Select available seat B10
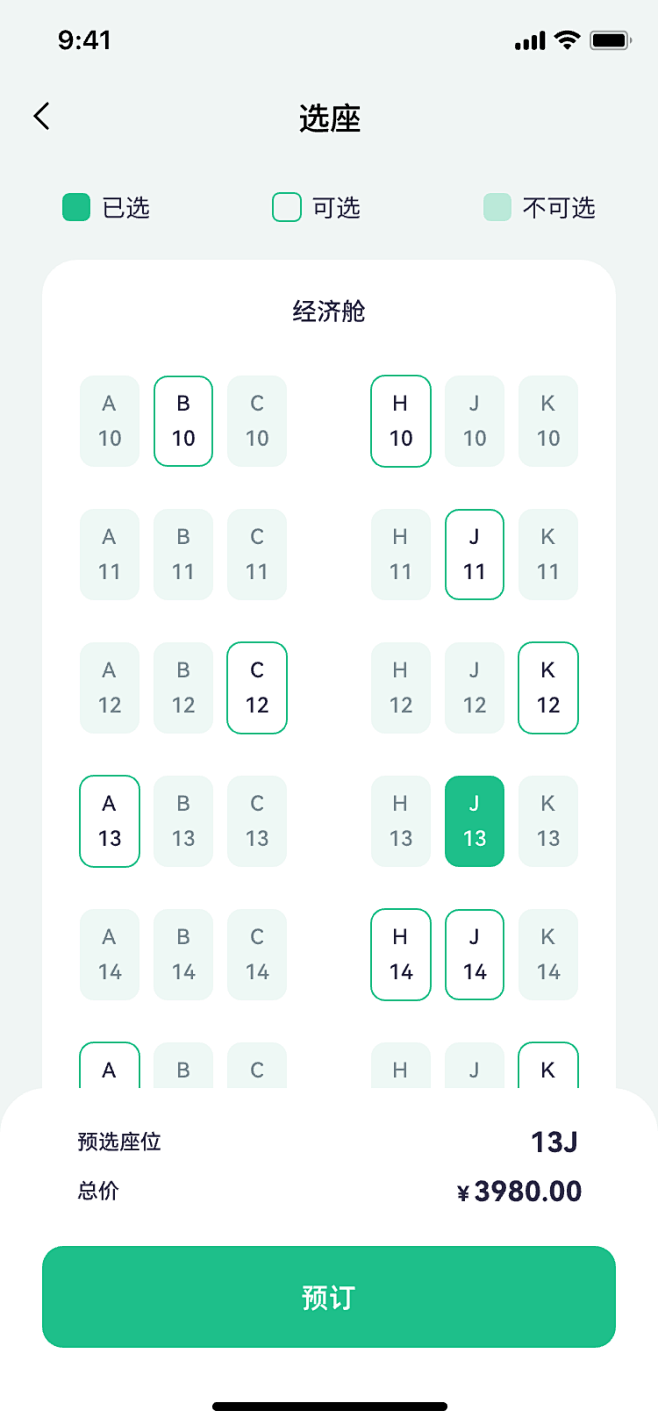The image size is (658, 1425). 183,421
